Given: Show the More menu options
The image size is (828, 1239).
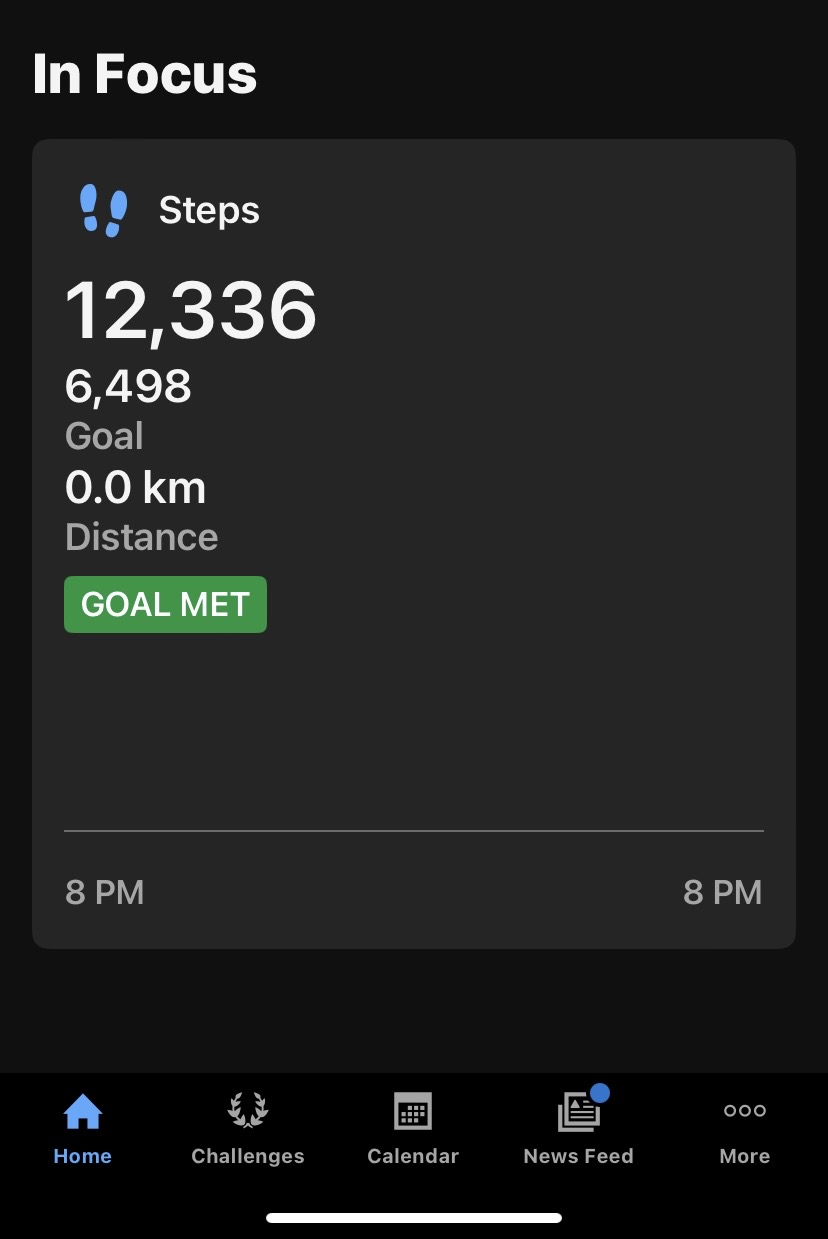Looking at the screenshot, I should (744, 1129).
